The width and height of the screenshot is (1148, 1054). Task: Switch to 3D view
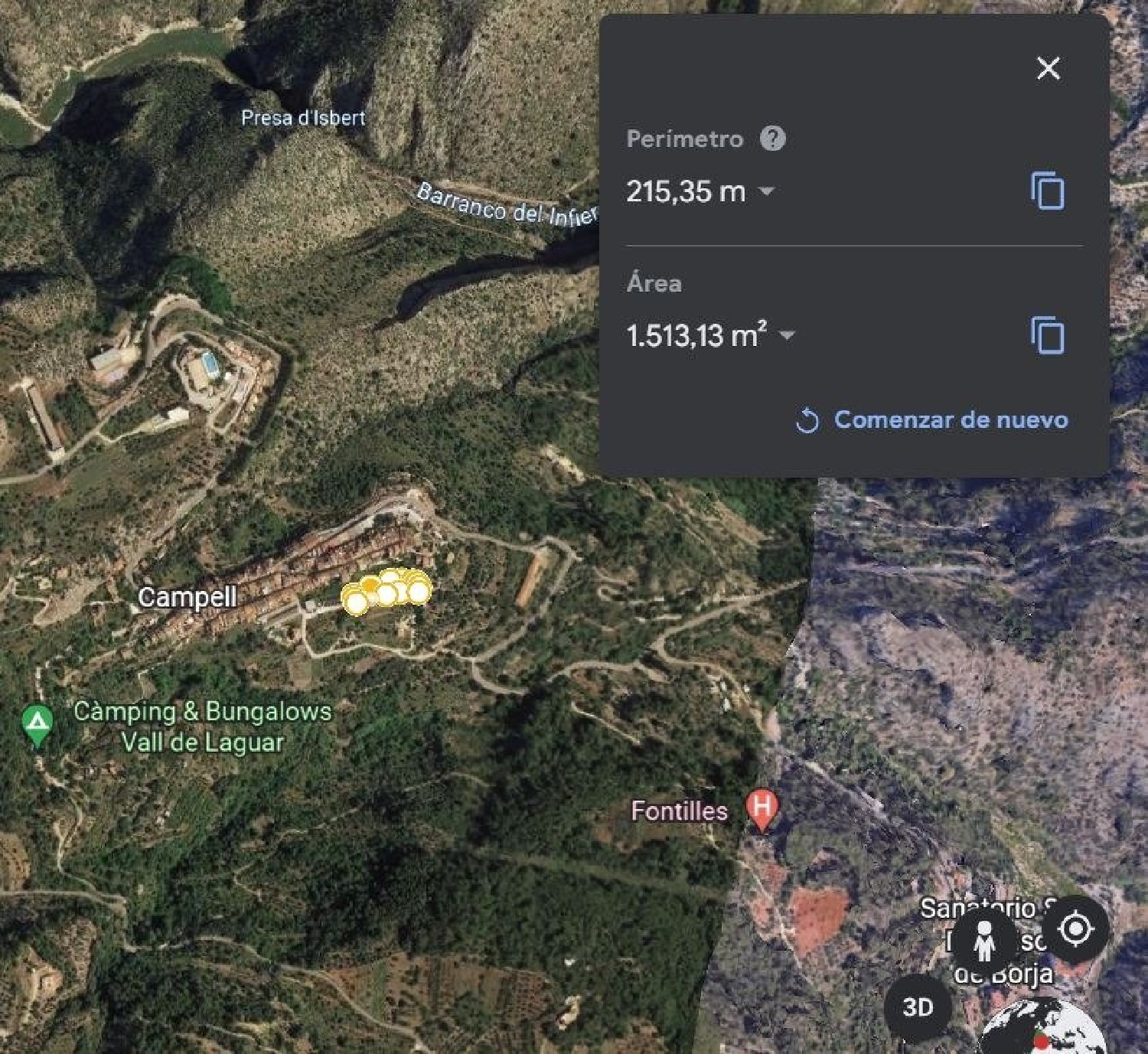tap(918, 1007)
